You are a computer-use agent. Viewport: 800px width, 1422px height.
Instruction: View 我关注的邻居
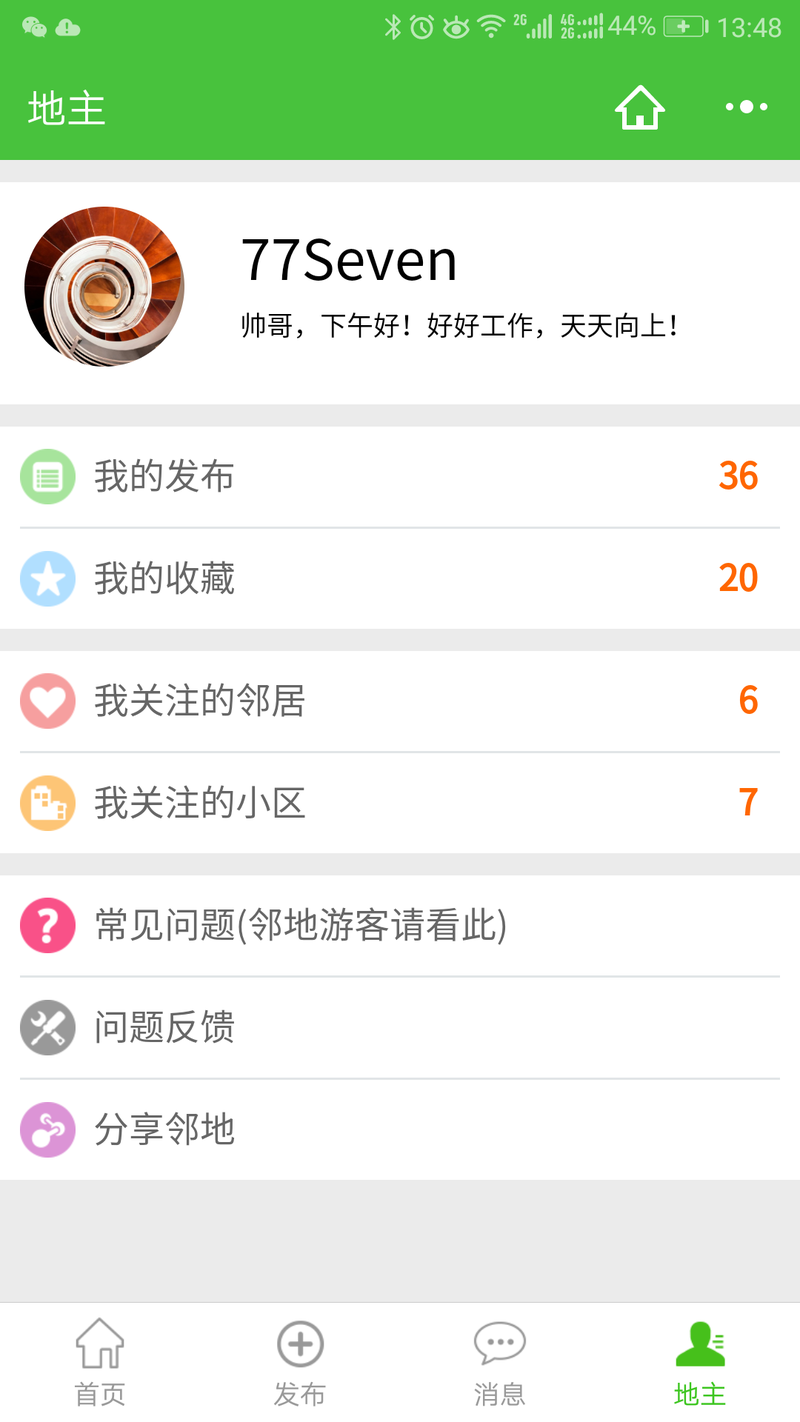click(400, 701)
